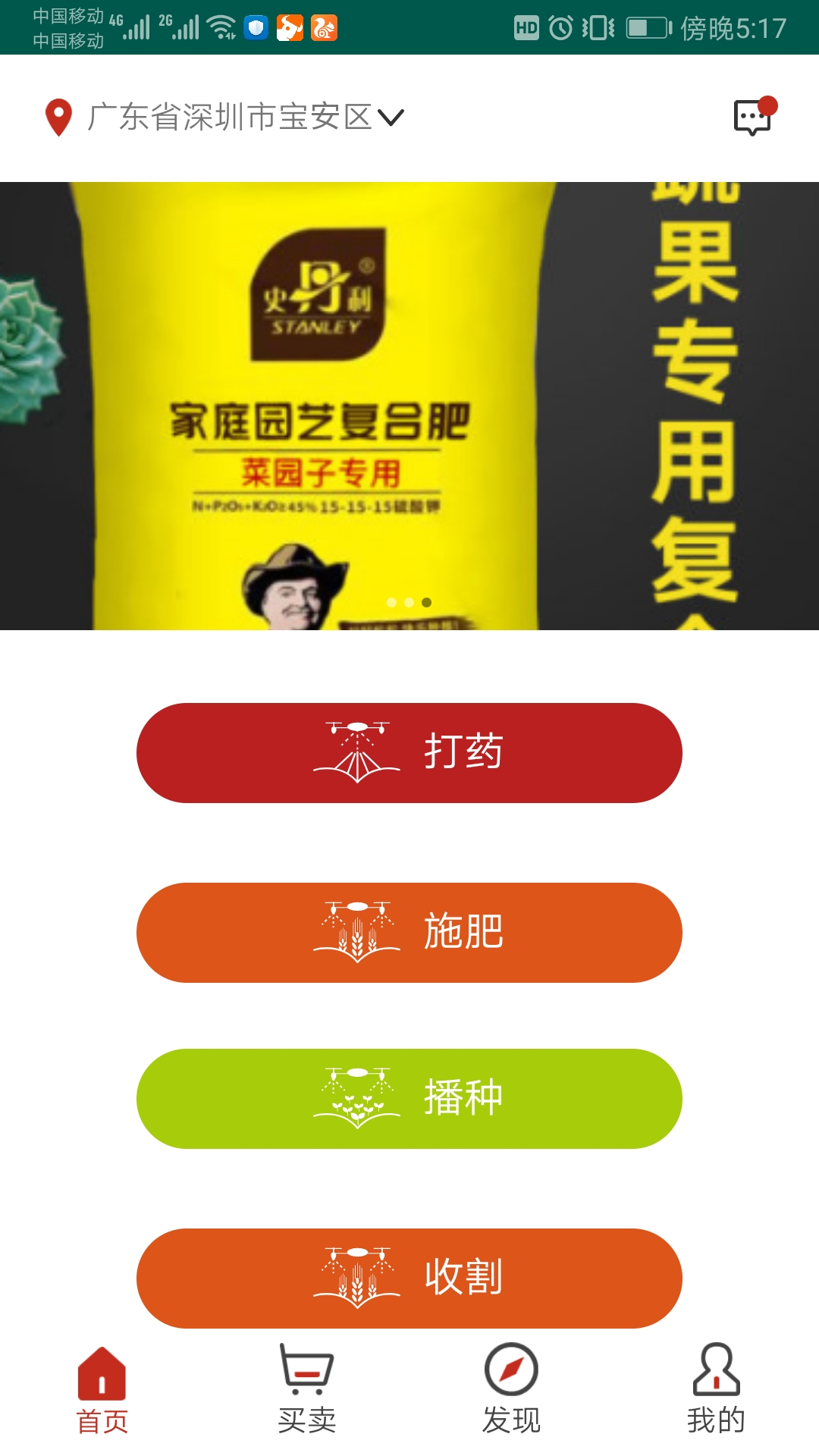This screenshot has height=1456, width=819.
Task: Go to the 买卖 tab
Action: click(307, 1391)
